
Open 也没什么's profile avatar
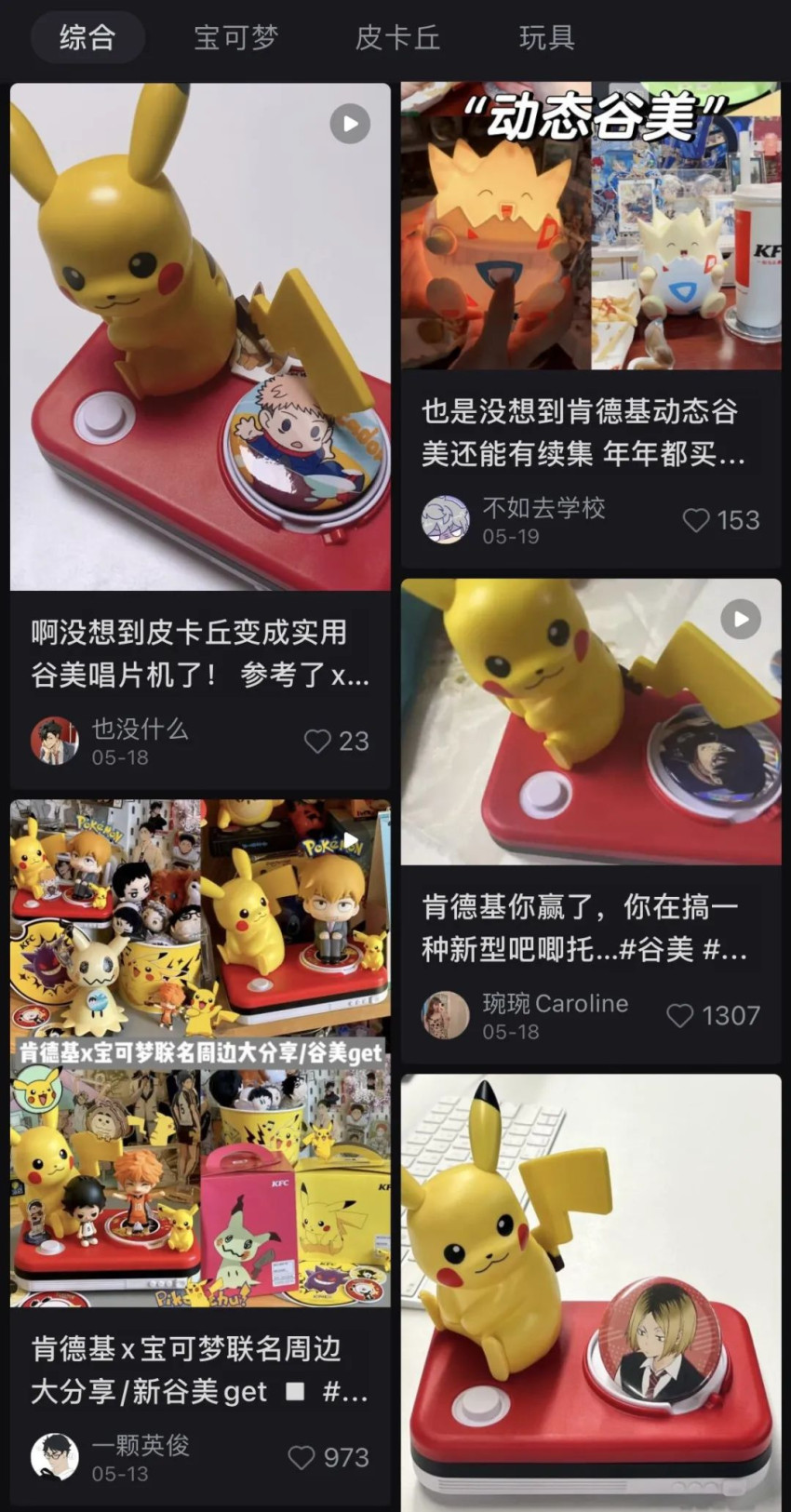[x=55, y=740]
